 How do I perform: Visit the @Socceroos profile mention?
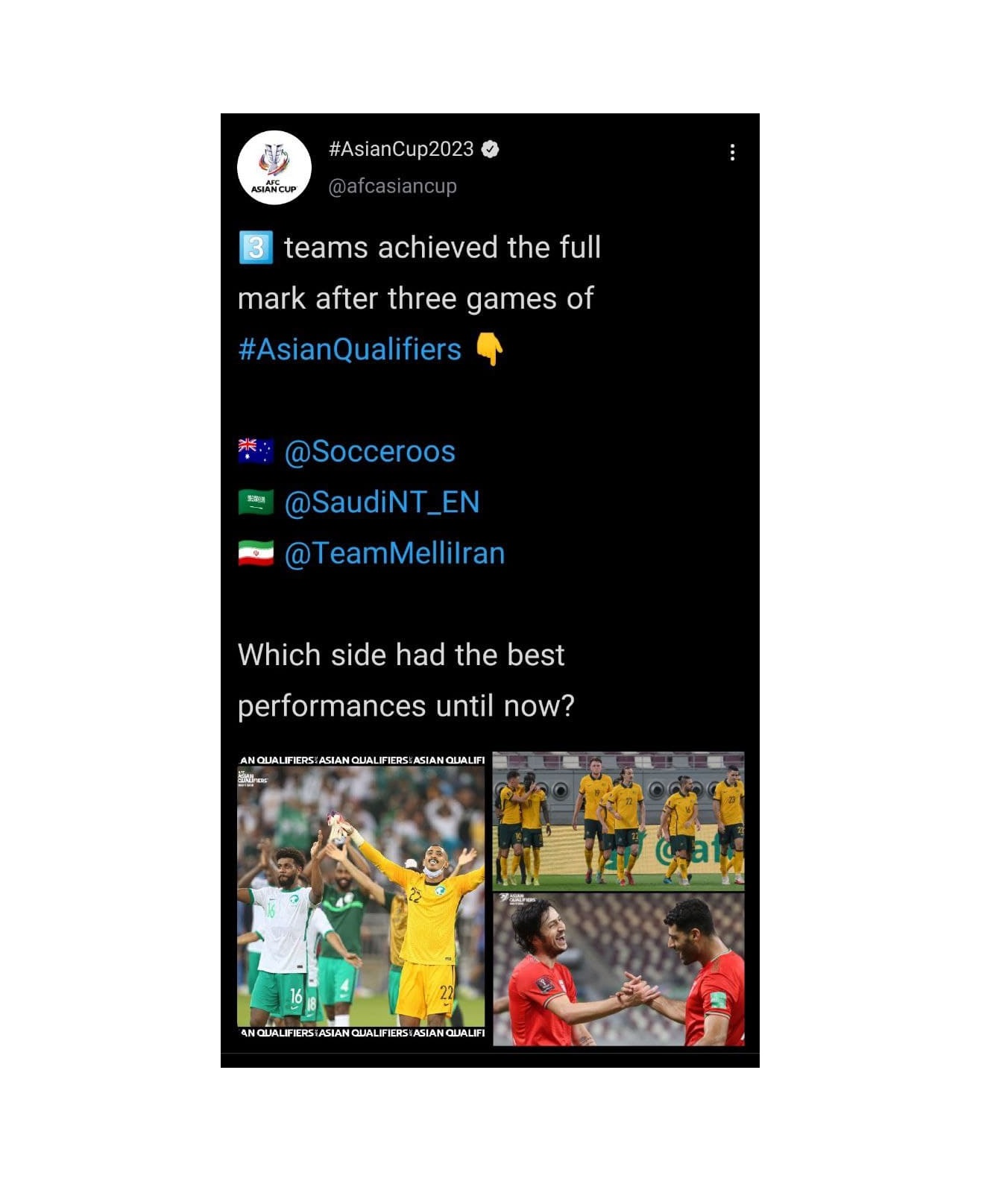click(370, 451)
